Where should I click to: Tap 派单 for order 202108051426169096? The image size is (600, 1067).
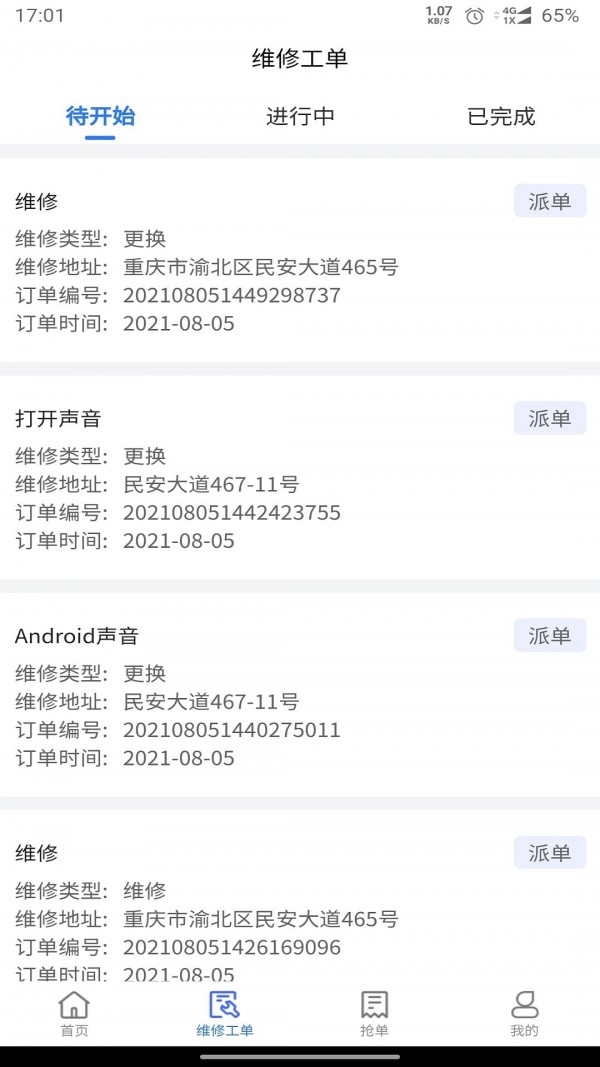(x=549, y=852)
